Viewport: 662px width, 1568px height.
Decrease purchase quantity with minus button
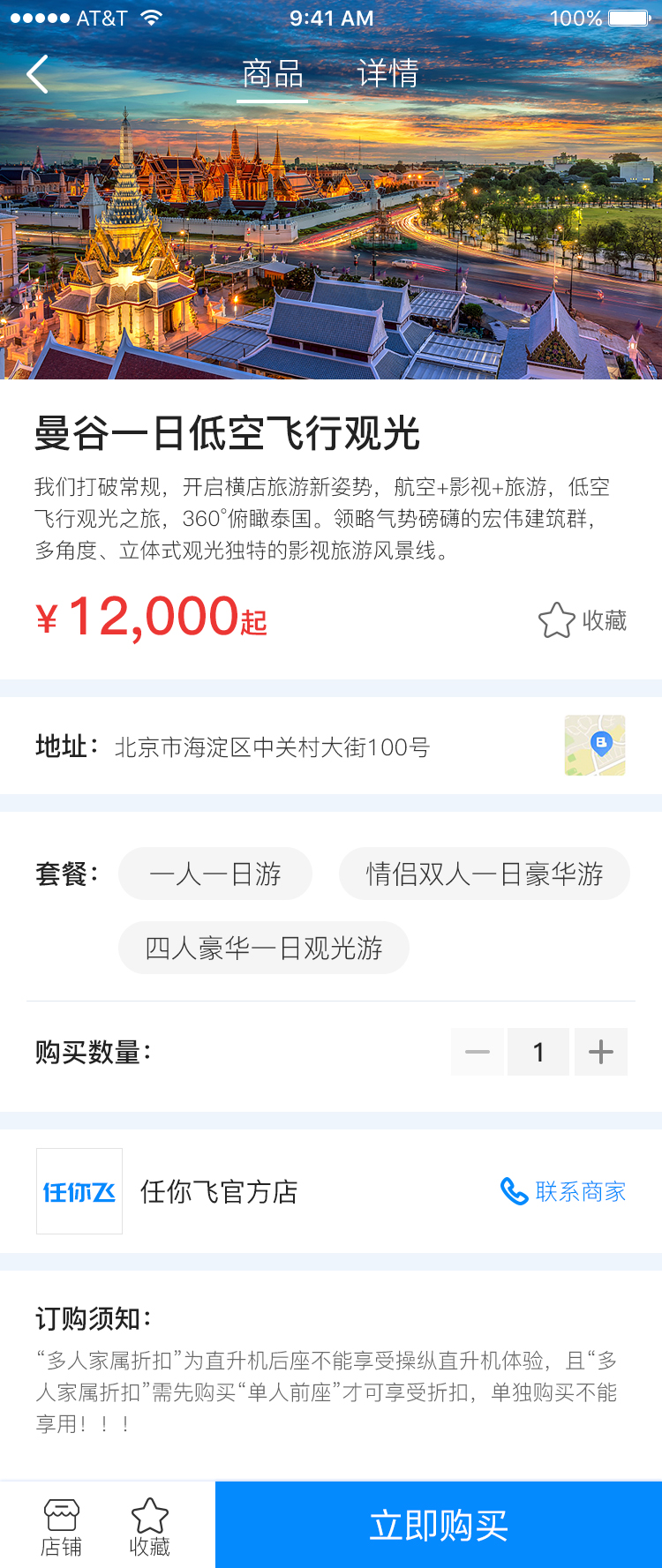click(x=478, y=1052)
